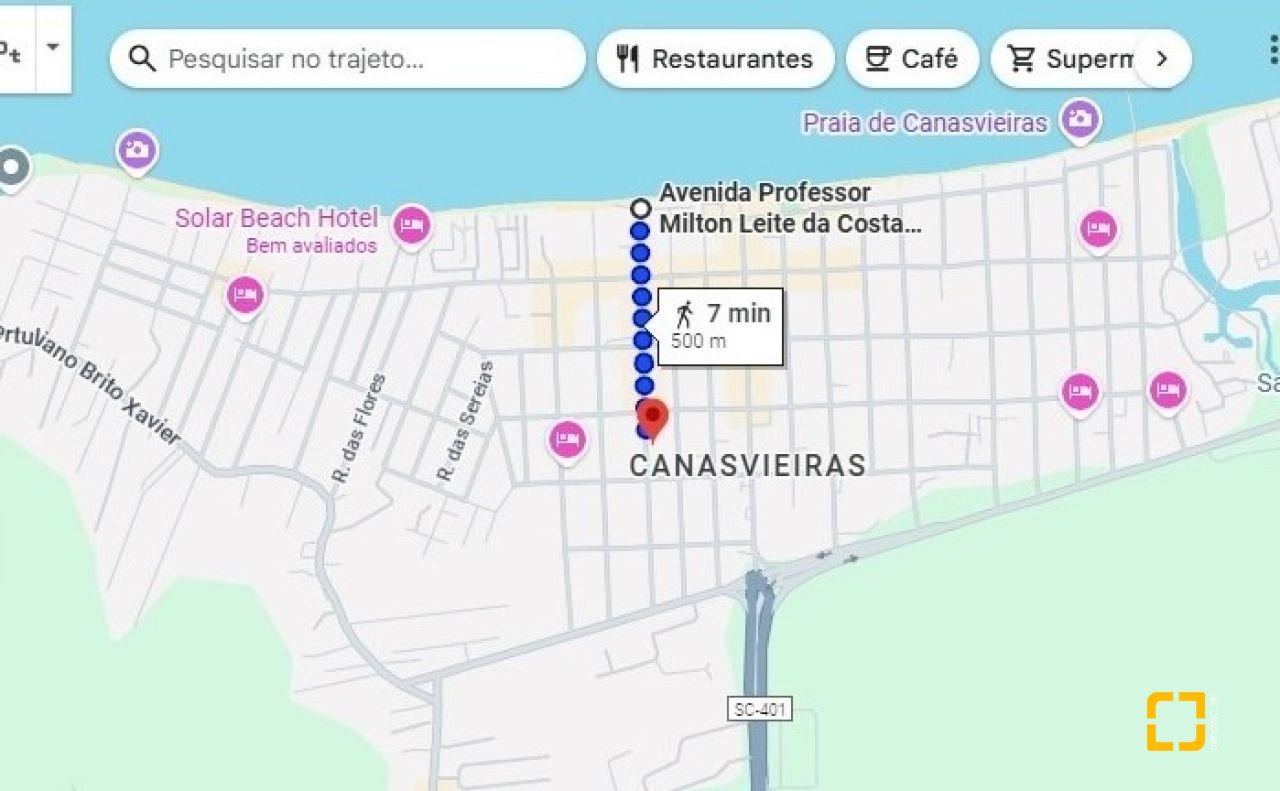
Task: Open the three-dot overflow menu
Action: [x=1272, y=50]
